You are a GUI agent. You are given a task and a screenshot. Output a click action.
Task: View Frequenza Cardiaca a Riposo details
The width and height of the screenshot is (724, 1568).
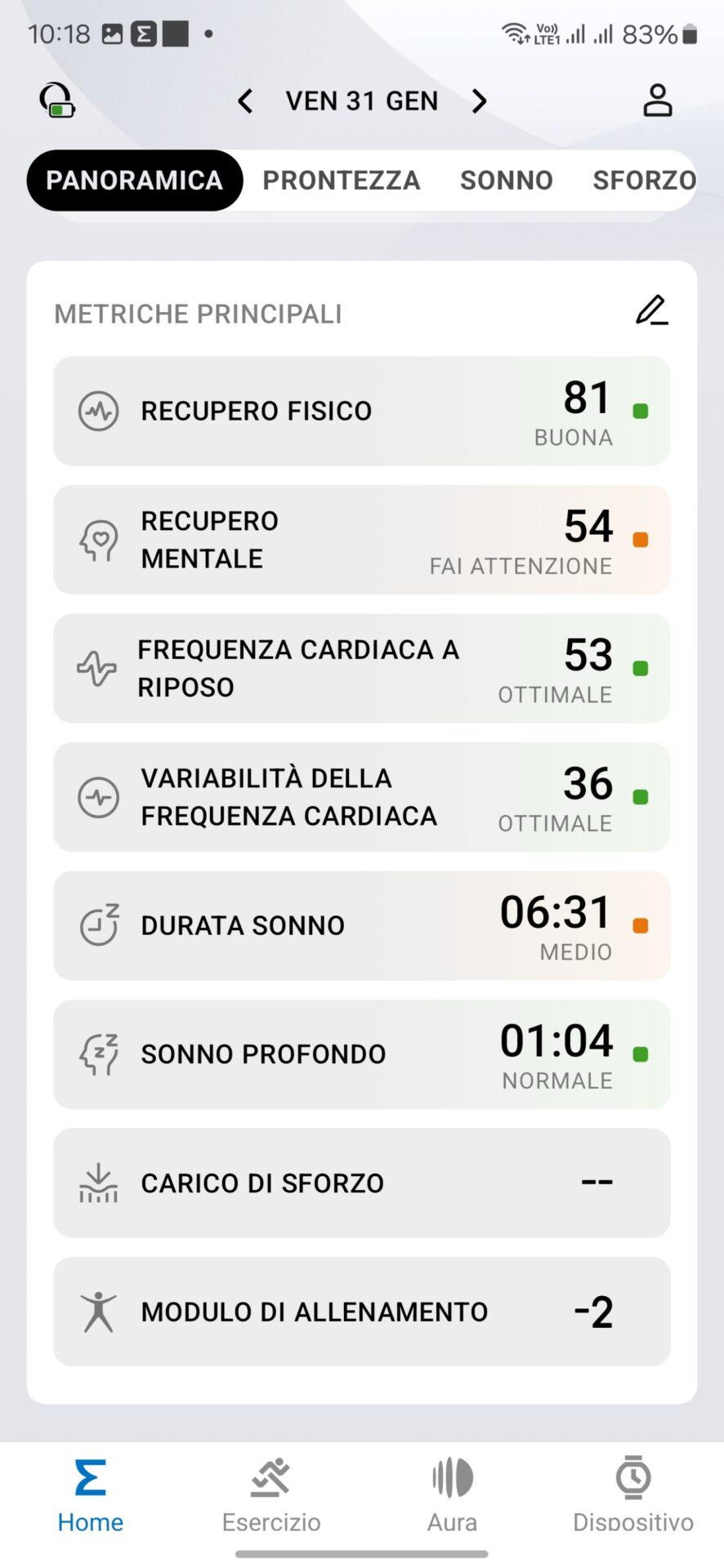tap(362, 669)
